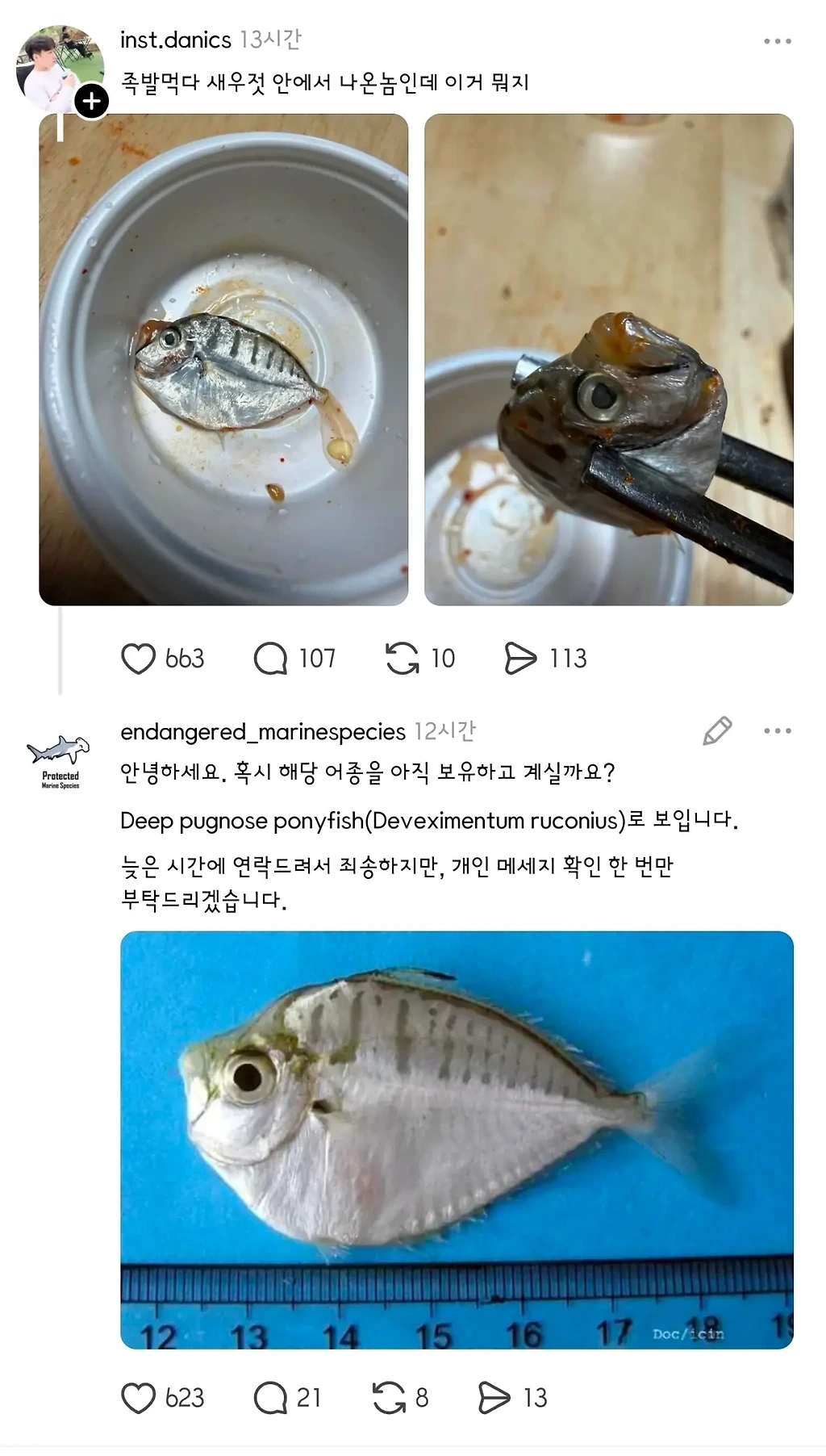Open overflow menu on inst.danics post

tap(777, 41)
